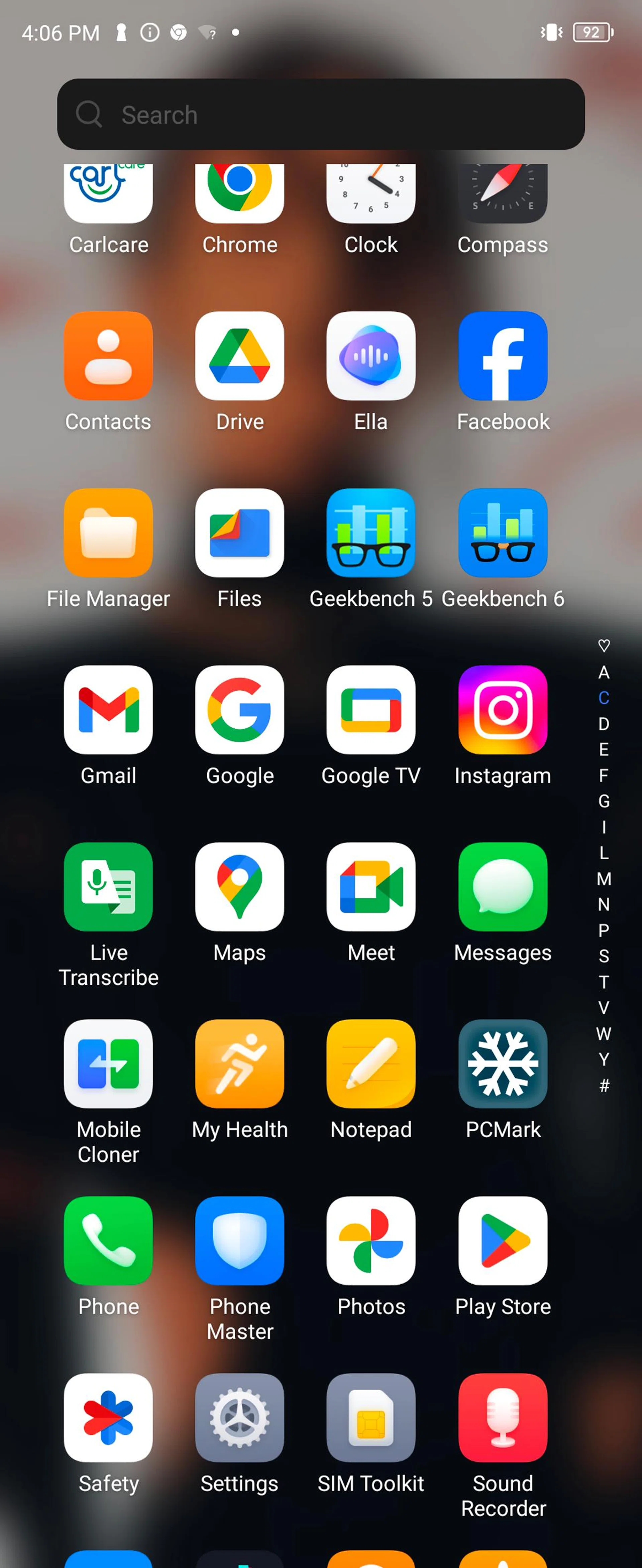Launch PCMark benchmark
642x1568 pixels.
click(503, 1064)
